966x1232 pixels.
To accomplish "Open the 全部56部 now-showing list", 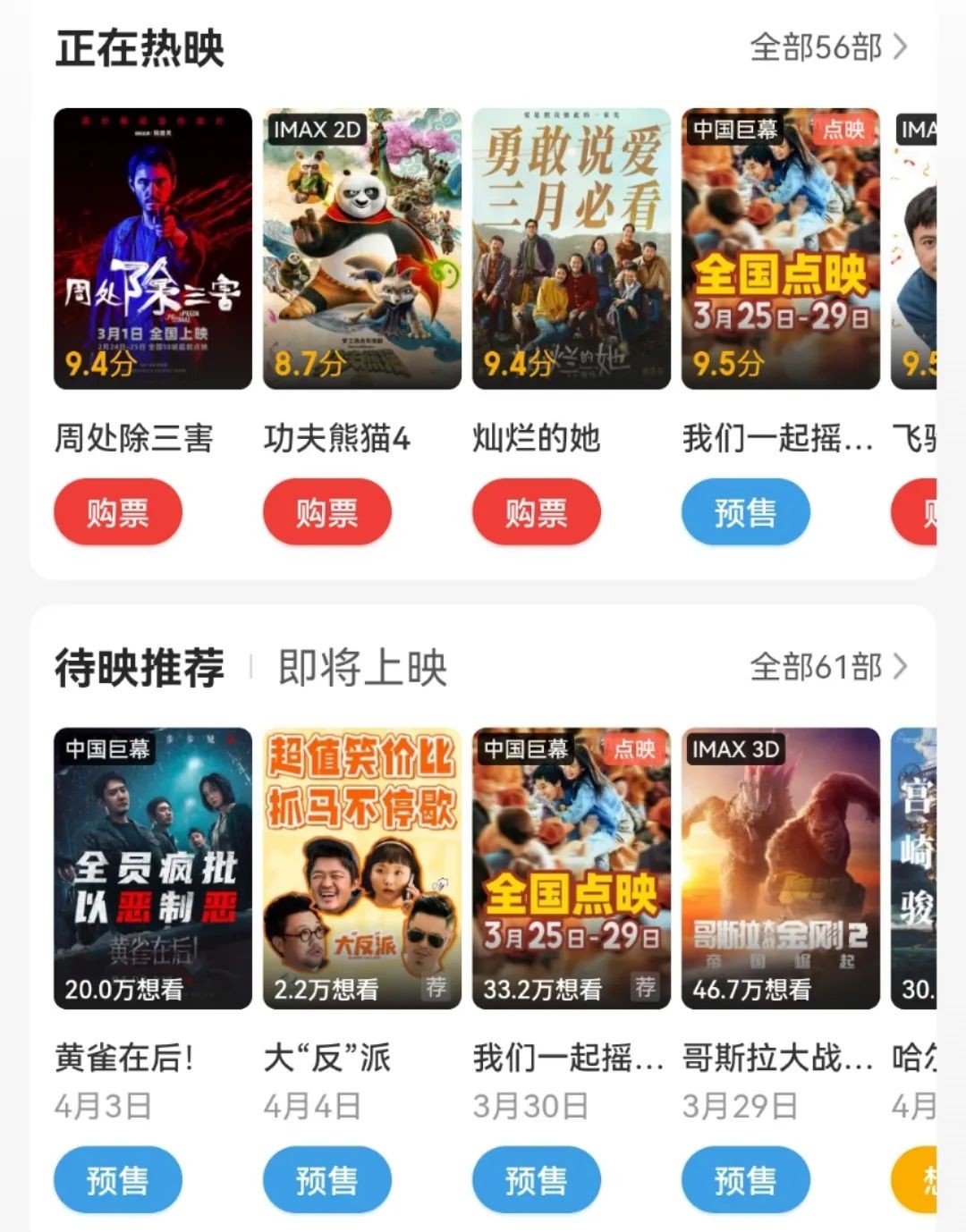I will coord(827,47).
